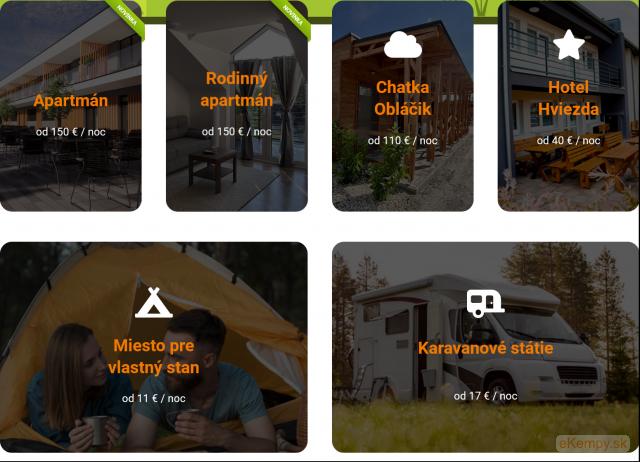
Task: View the Chatka Obláčik card
Action: (402, 98)
